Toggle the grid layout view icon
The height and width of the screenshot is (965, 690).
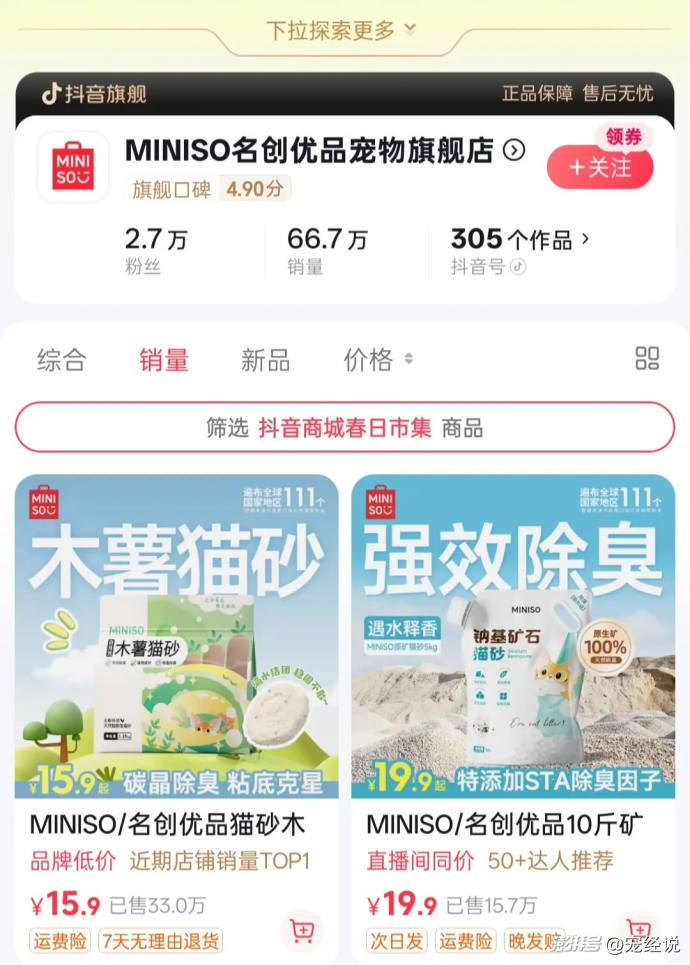click(x=647, y=359)
